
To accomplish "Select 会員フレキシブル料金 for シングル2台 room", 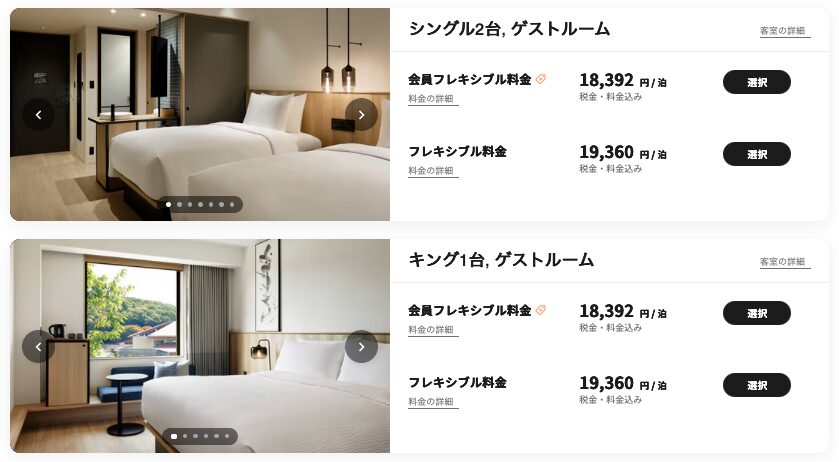I will pos(756,82).
